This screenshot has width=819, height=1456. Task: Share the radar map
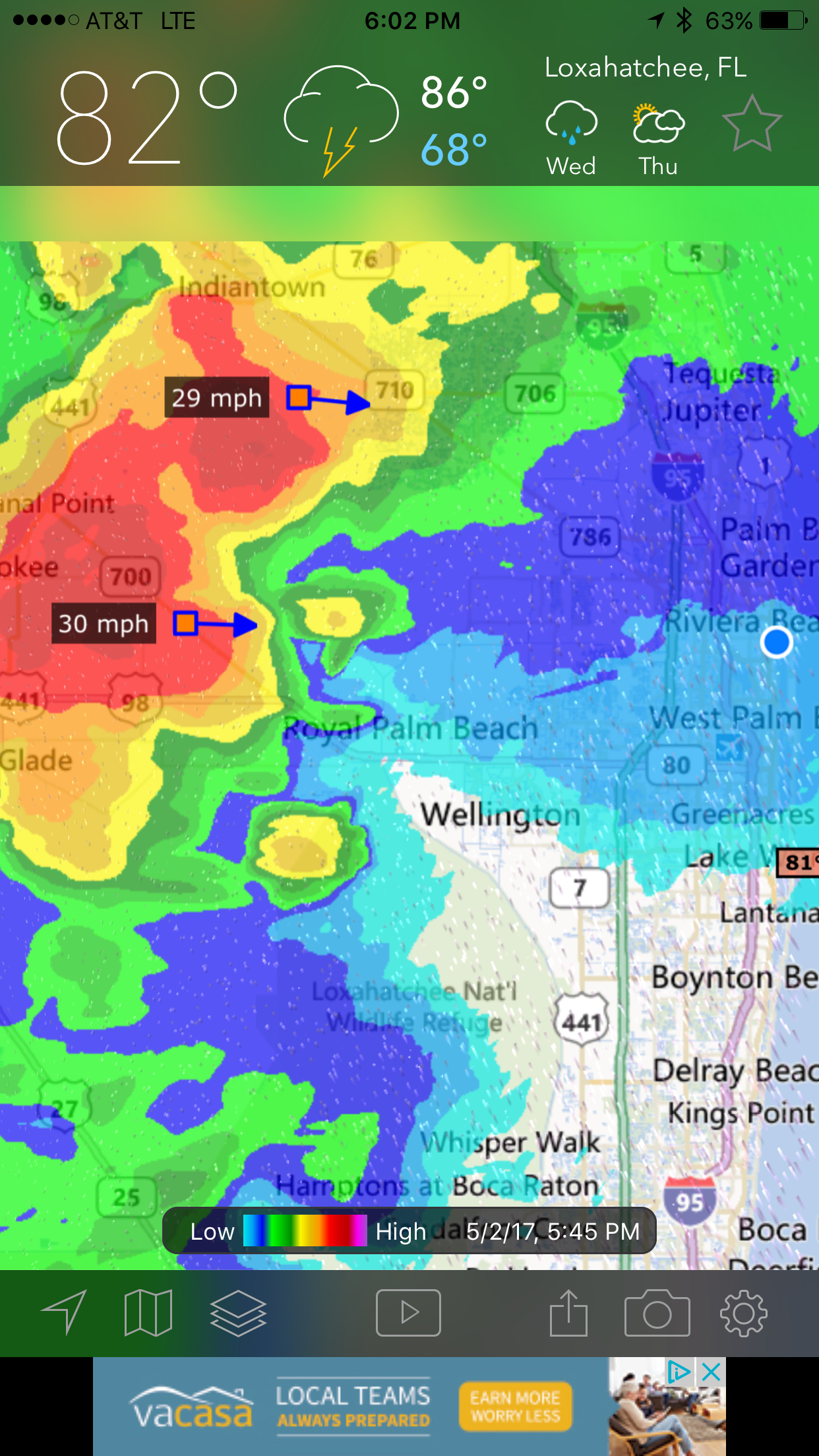568,1312
